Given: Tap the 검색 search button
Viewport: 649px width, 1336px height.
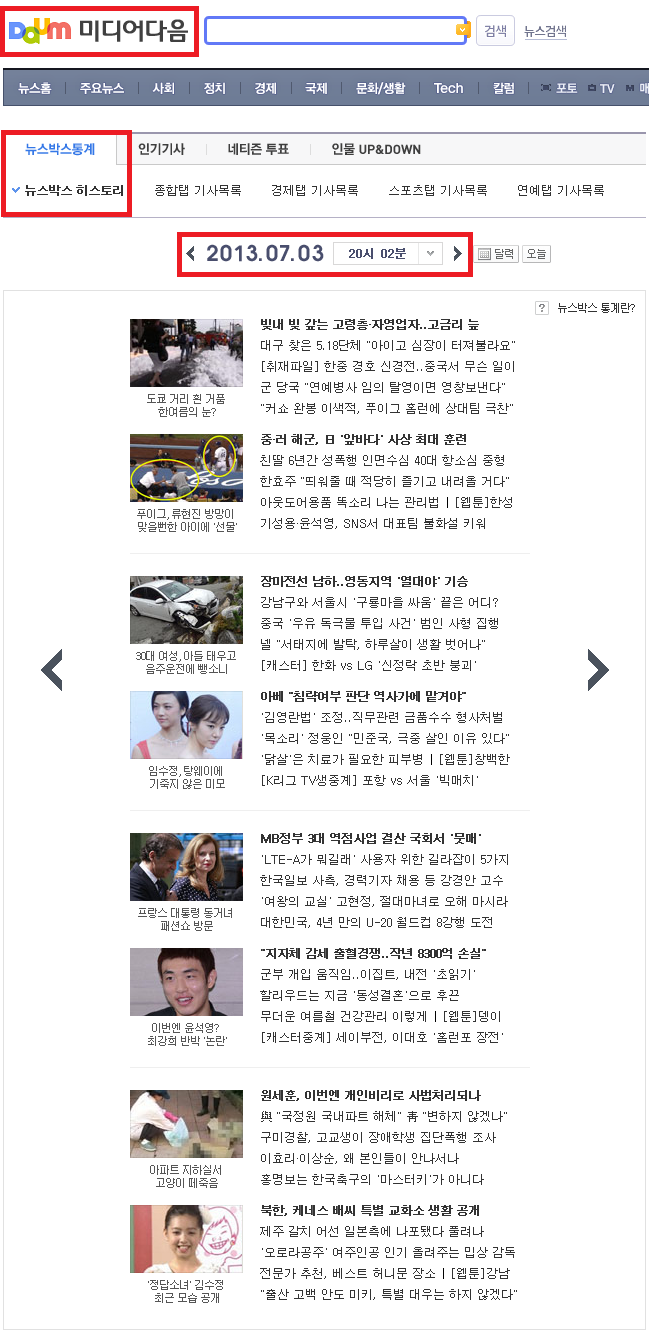Looking at the screenshot, I should click(x=494, y=31).
